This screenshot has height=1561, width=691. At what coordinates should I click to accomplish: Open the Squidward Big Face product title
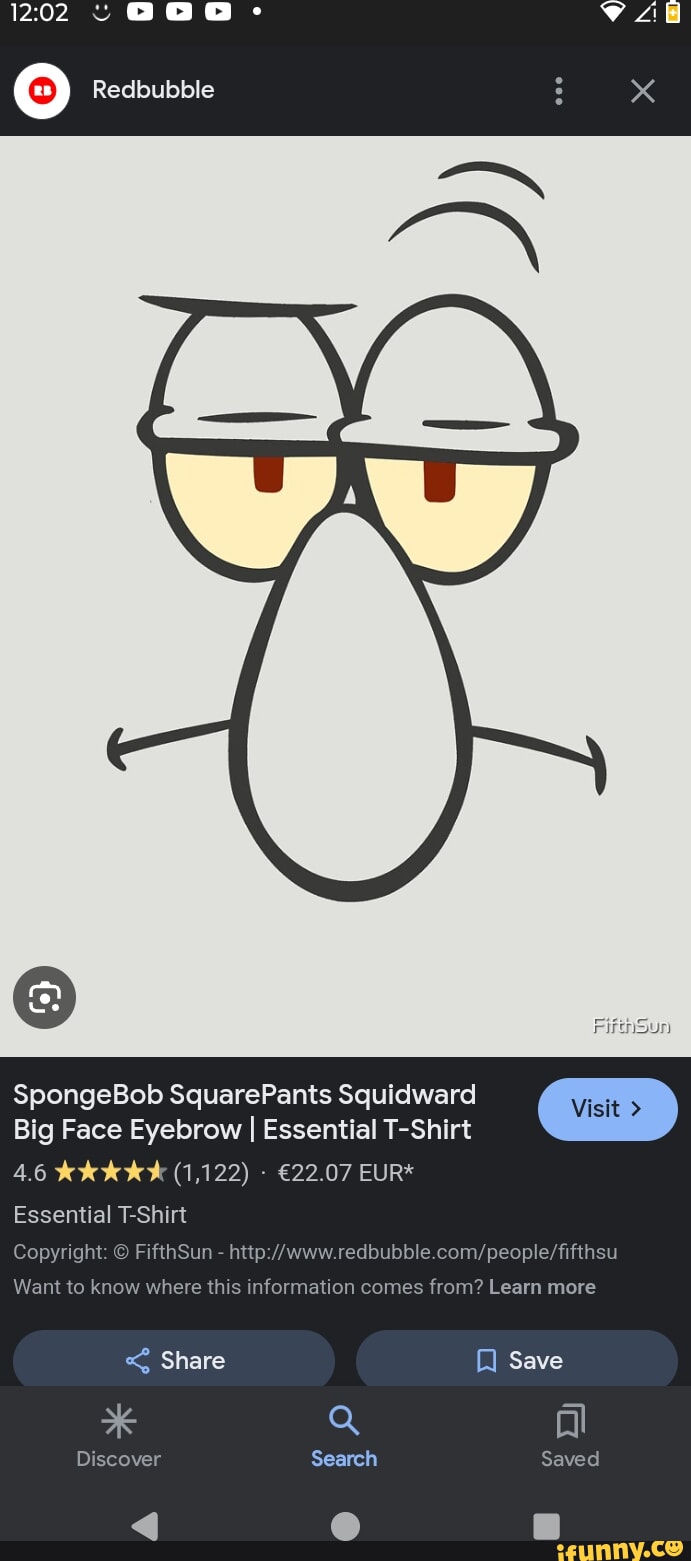click(244, 1112)
